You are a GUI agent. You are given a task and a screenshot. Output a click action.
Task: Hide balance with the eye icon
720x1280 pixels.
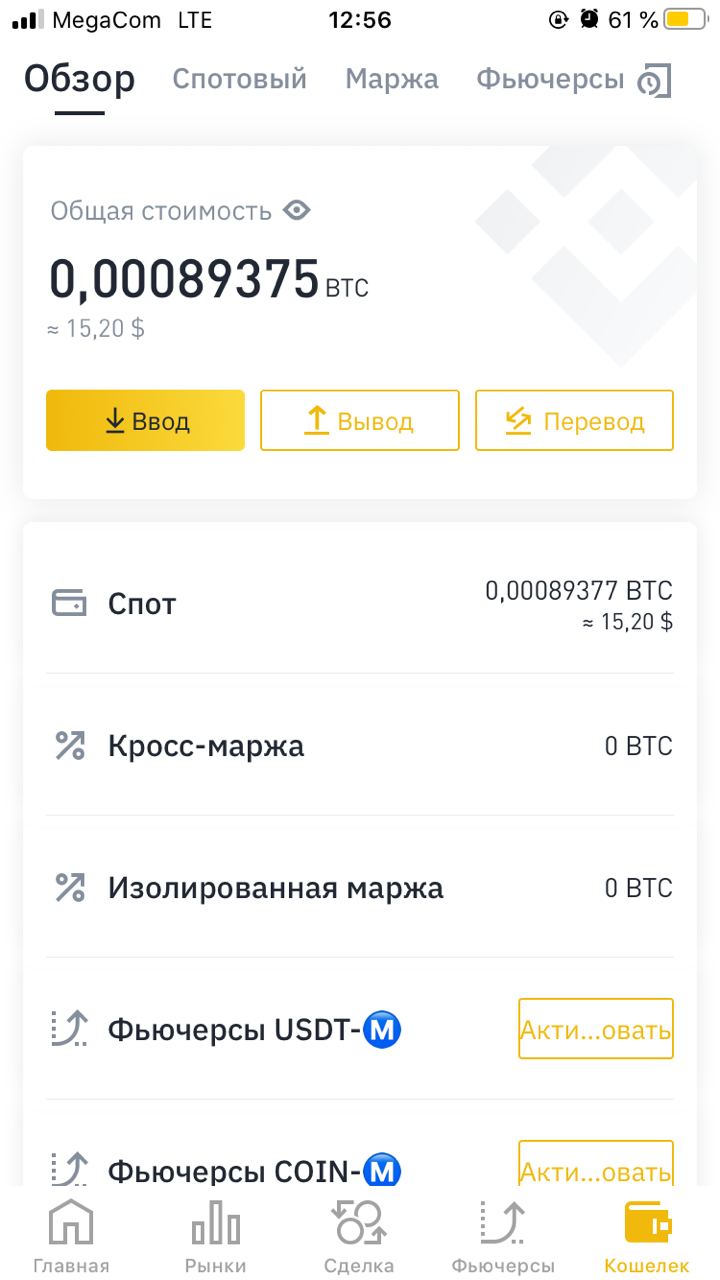(x=297, y=211)
